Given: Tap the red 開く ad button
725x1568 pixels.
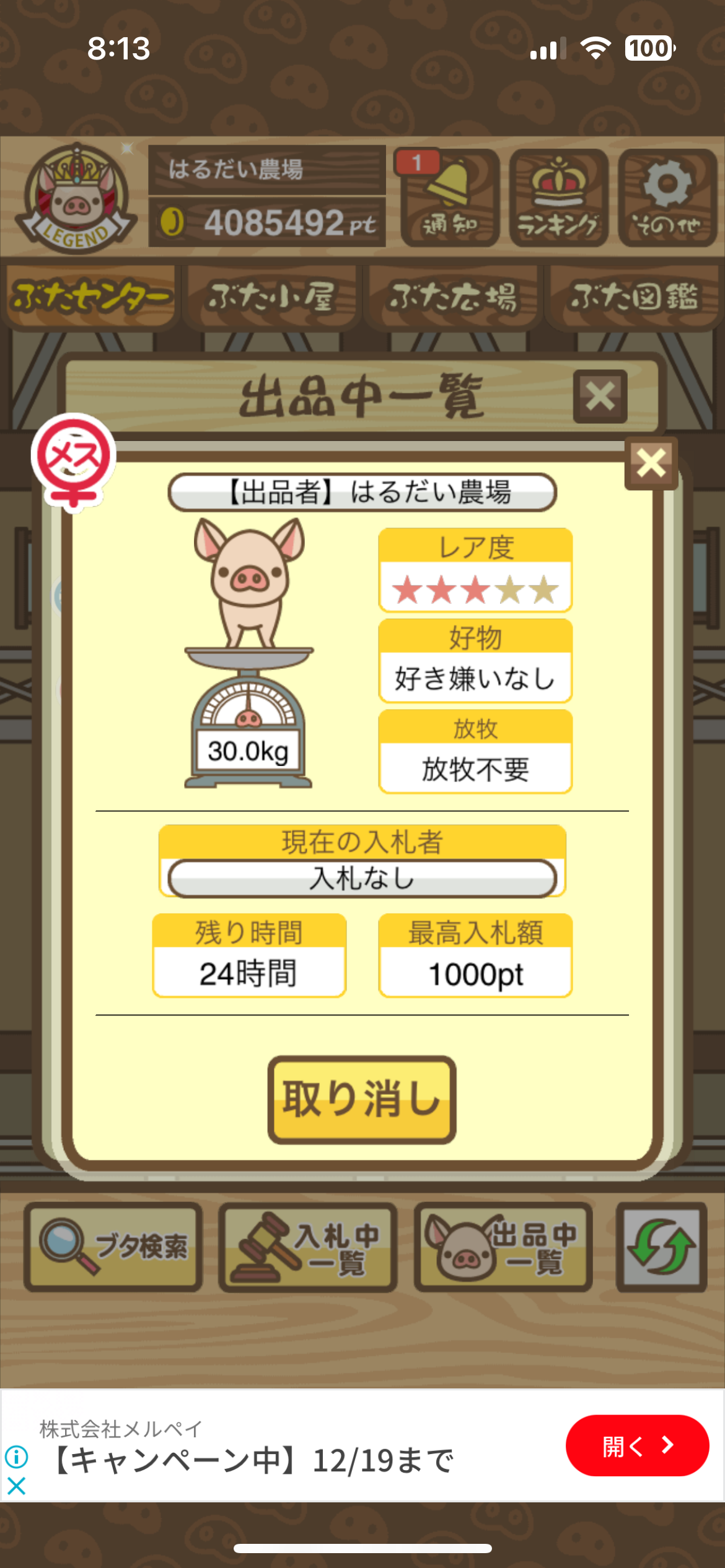Looking at the screenshot, I should pyautogui.click(x=636, y=1445).
